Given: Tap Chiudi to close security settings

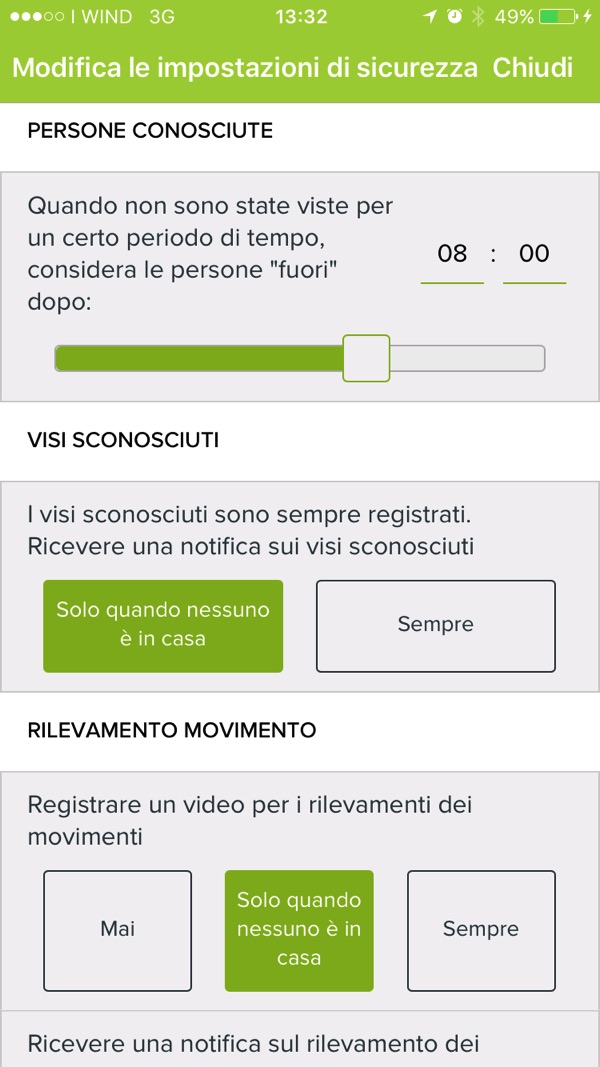Looking at the screenshot, I should pos(532,68).
